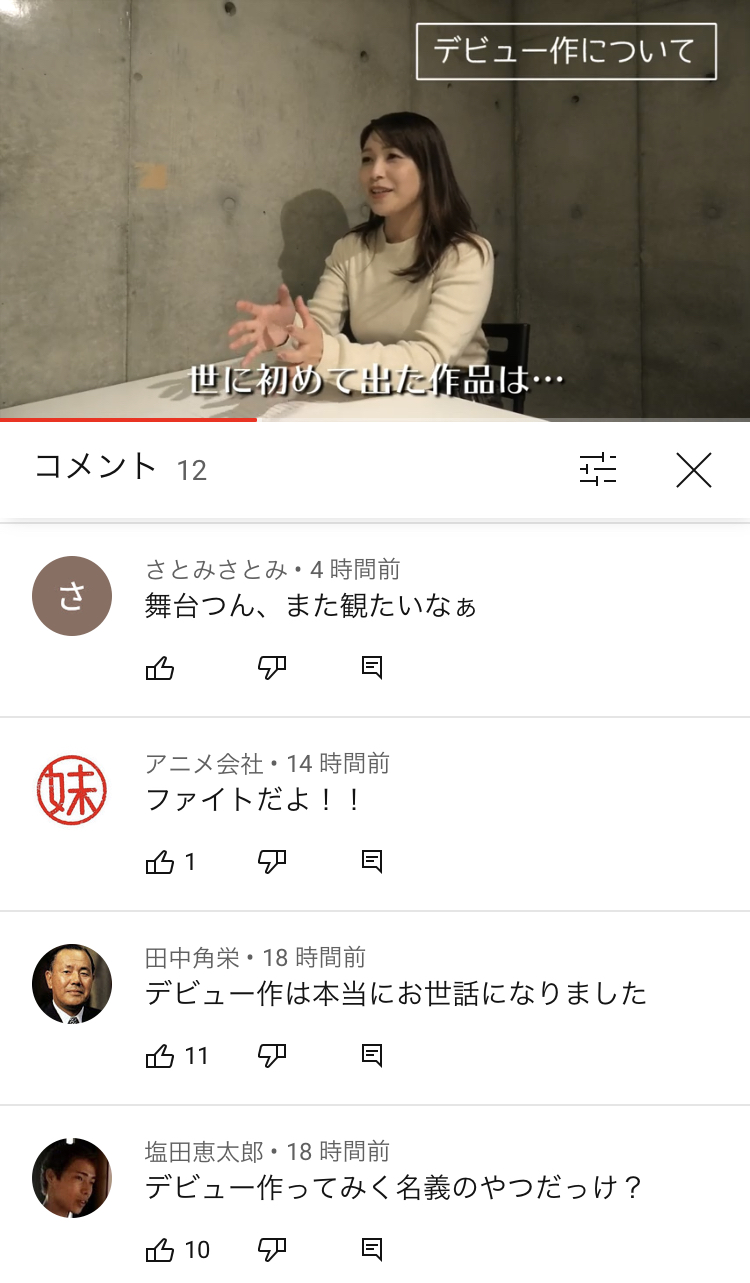Open さとみさとみ's profile avatar
Screen dimensions: 750x1283
click(x=72, y=596)
